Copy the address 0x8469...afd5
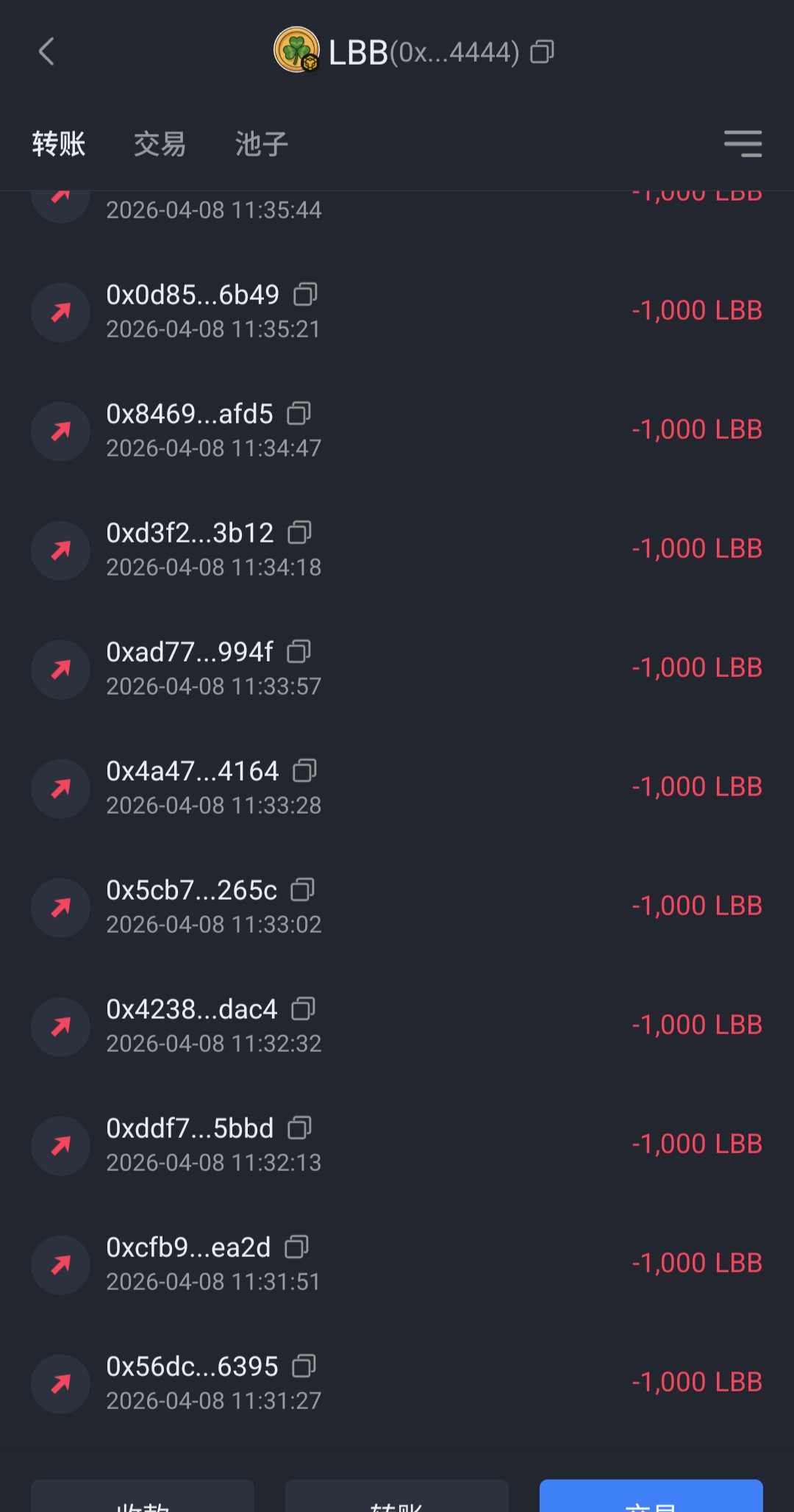Image resolution: width=794 pixels, height=1512 pixels. pyautogui.click(x=298, y=414)
